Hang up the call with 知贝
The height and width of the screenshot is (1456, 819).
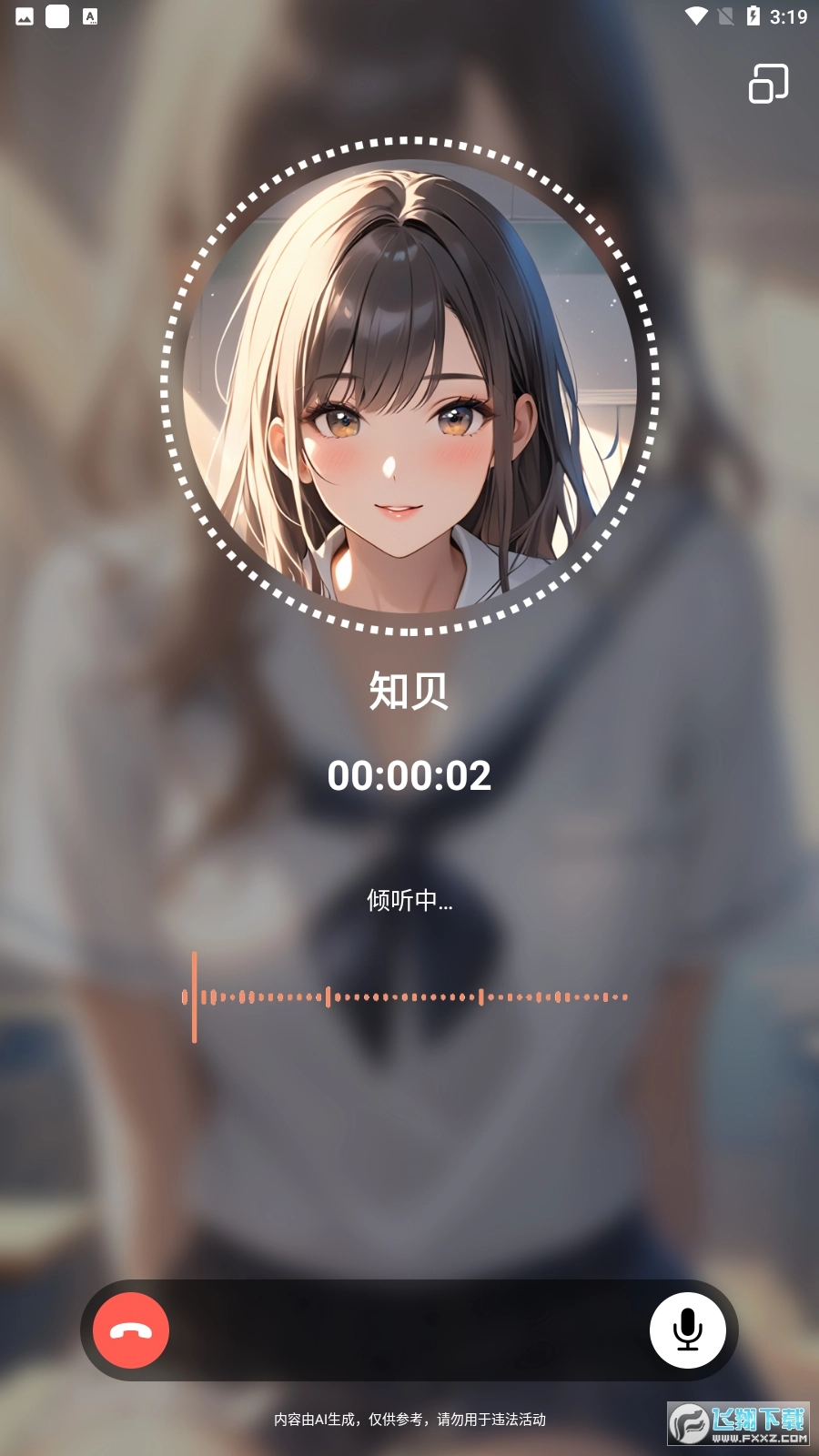tap(131, 1330)
